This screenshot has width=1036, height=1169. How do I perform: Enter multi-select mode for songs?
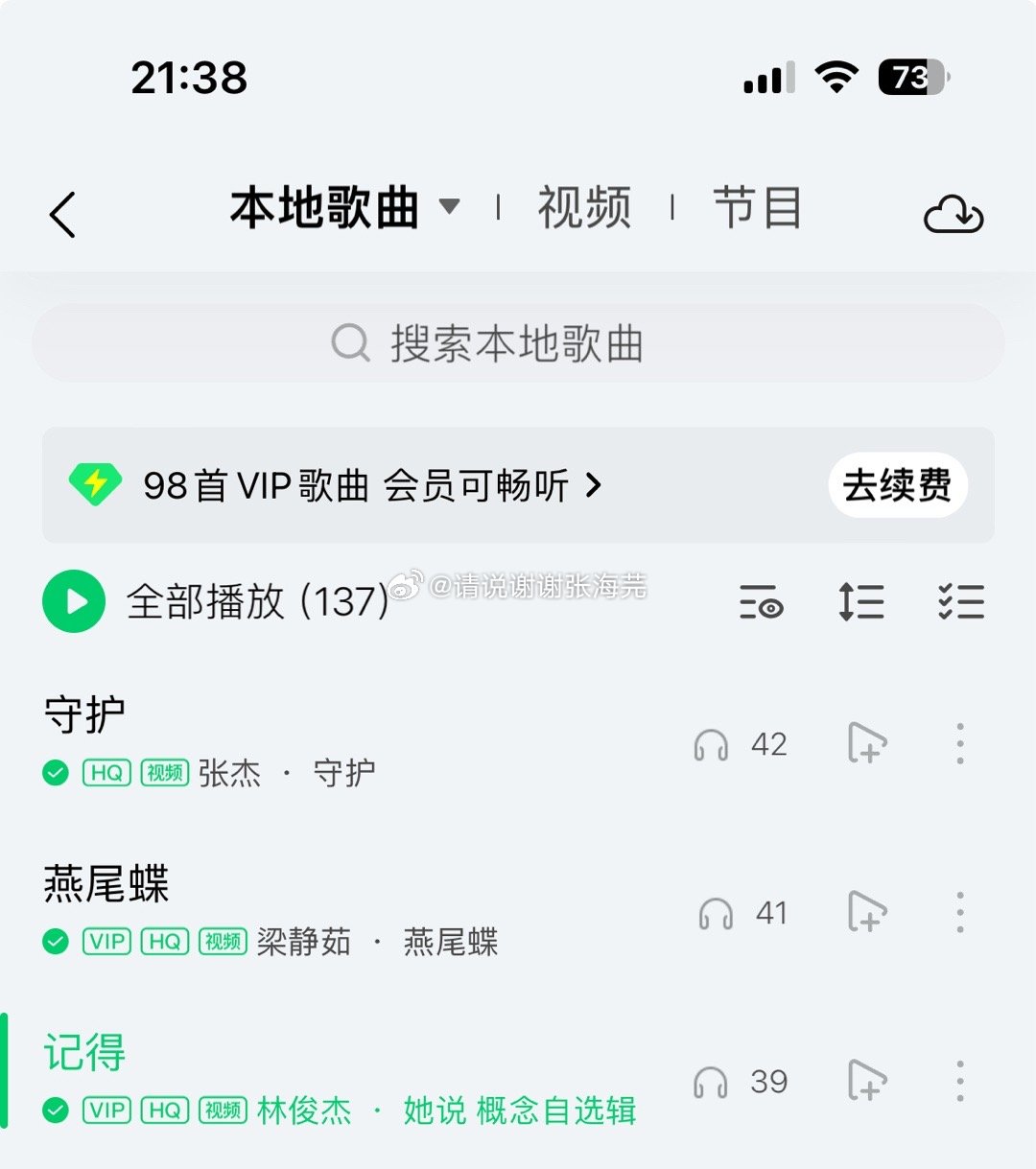(x=960, y=602)
